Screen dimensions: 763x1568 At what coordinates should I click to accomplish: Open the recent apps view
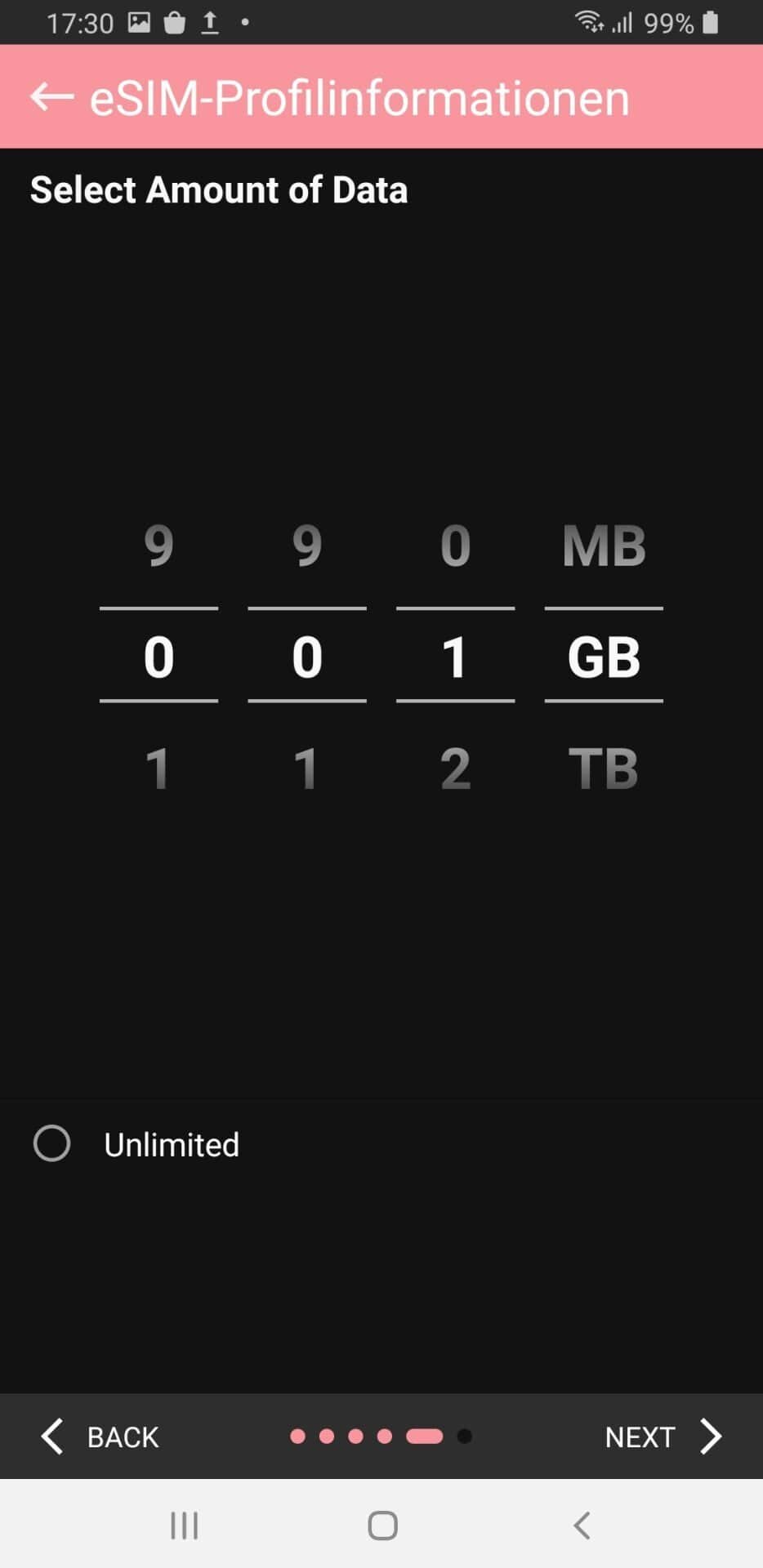(184, 1525)
